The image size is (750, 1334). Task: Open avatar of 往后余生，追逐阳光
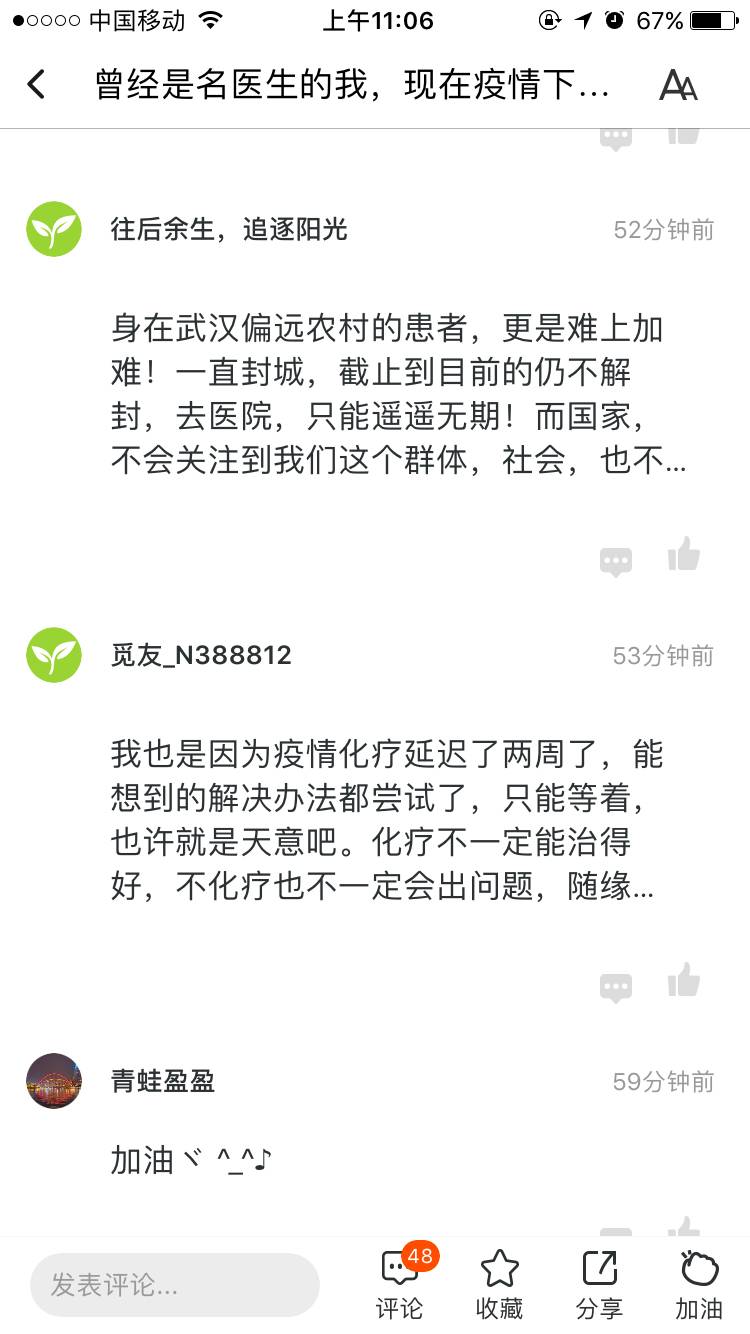coord(54,229)
